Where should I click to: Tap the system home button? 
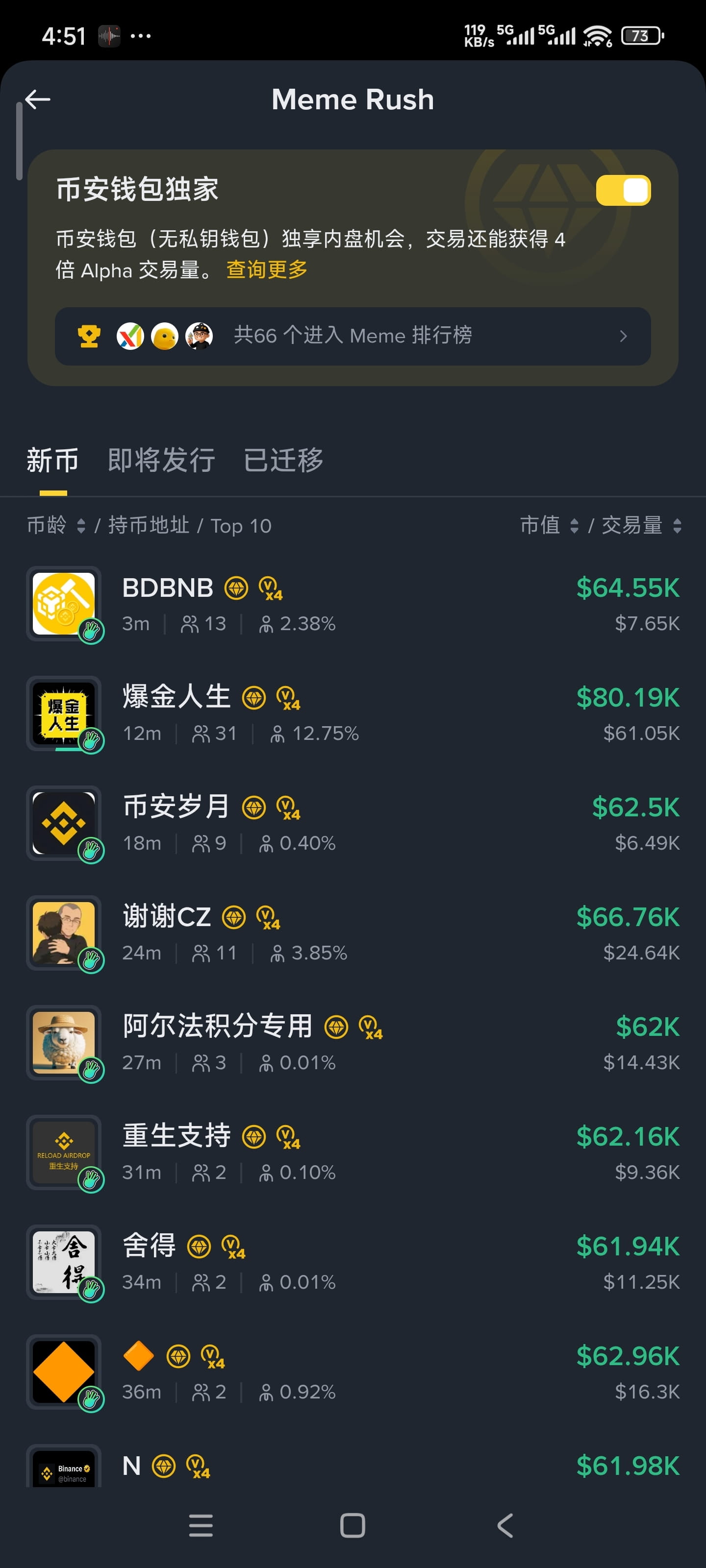click(353, 1525)
